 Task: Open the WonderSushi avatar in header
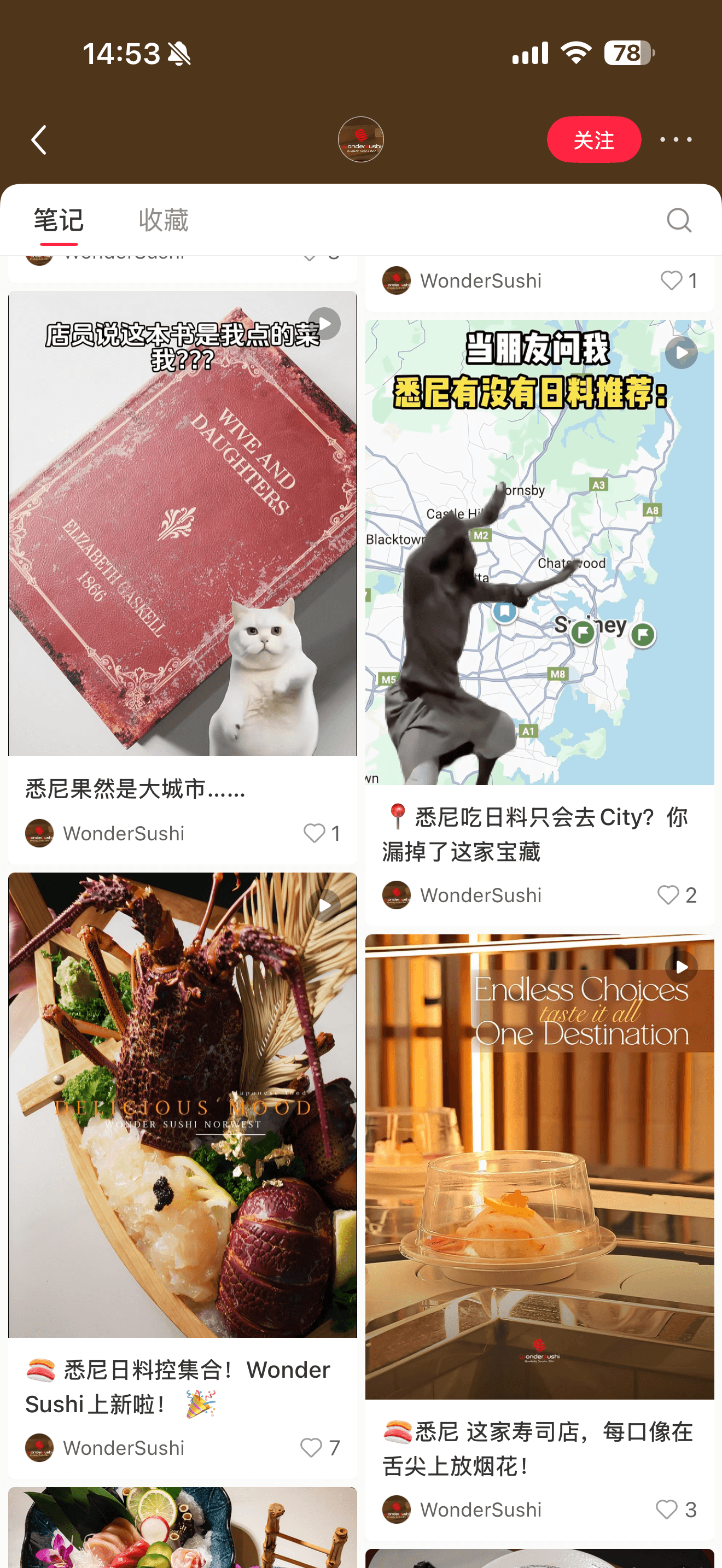(360, 140)
